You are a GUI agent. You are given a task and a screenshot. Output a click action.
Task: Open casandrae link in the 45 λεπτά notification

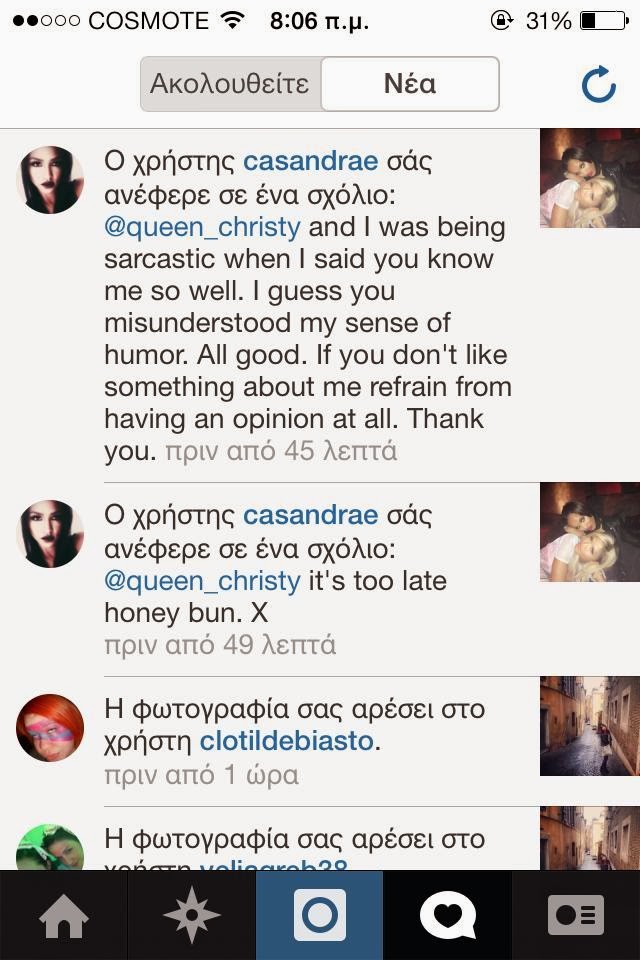click(311, 162)
